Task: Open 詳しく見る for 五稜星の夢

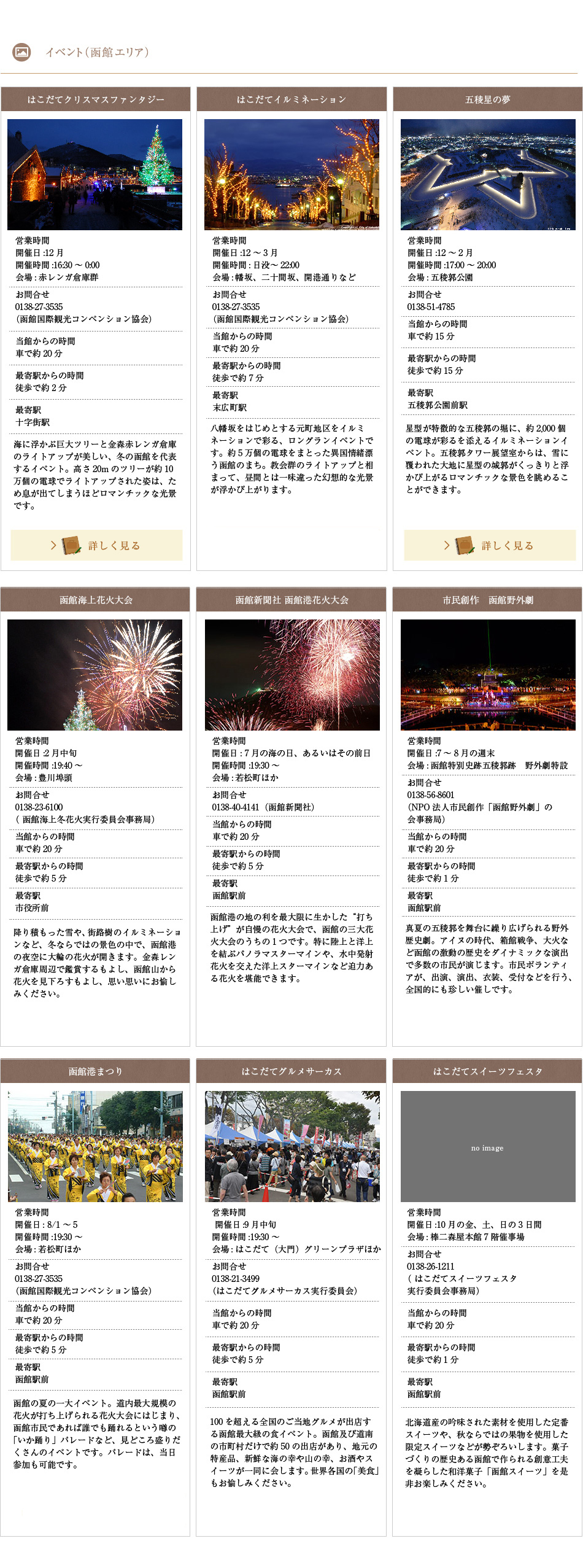Action: pyautogui.click(x=489, y=545)
